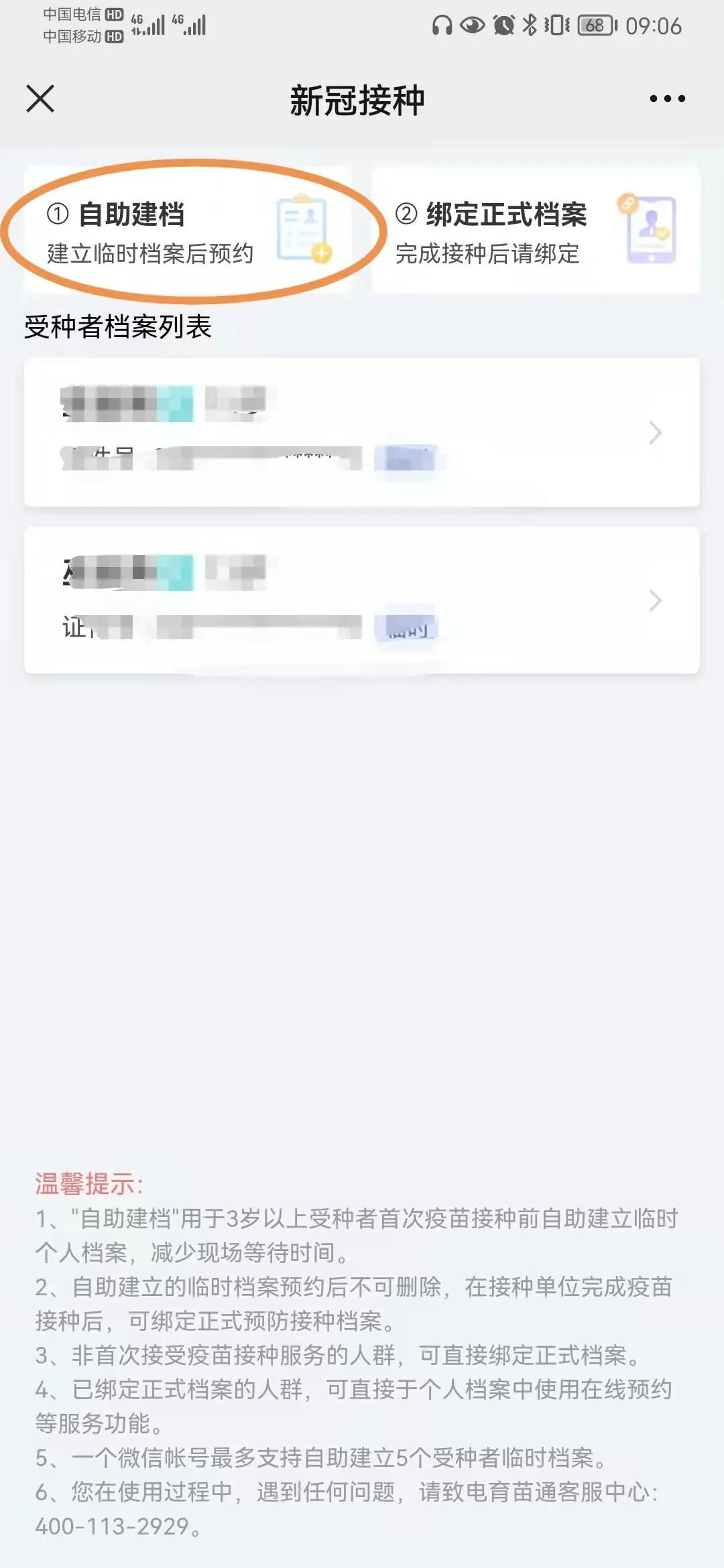This screenshot has width=724, height=1568.
Task: Select 自助建档 to create a temporary record
Action: (x=188, y=231)
